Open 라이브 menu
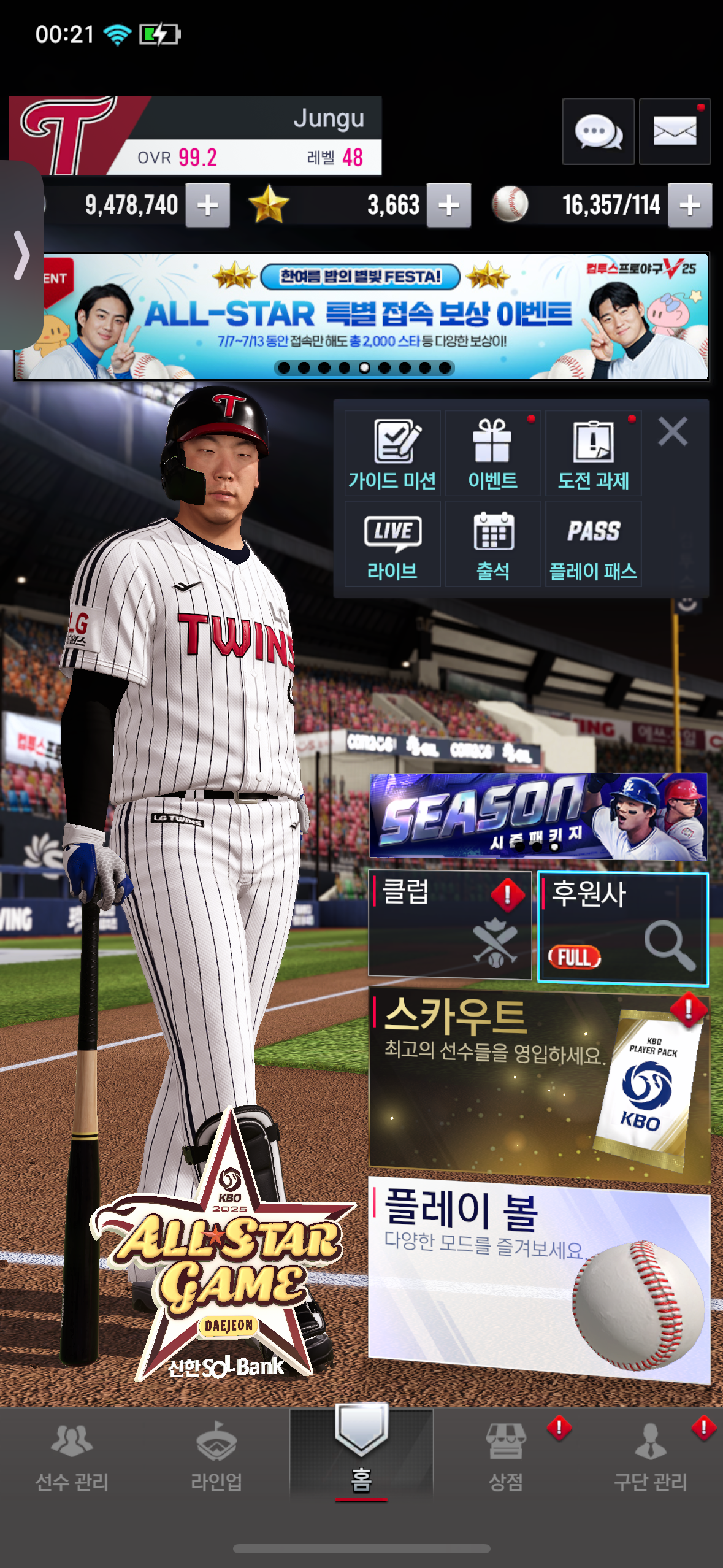This screenshot has width=723, height=1568. [392, 544]
